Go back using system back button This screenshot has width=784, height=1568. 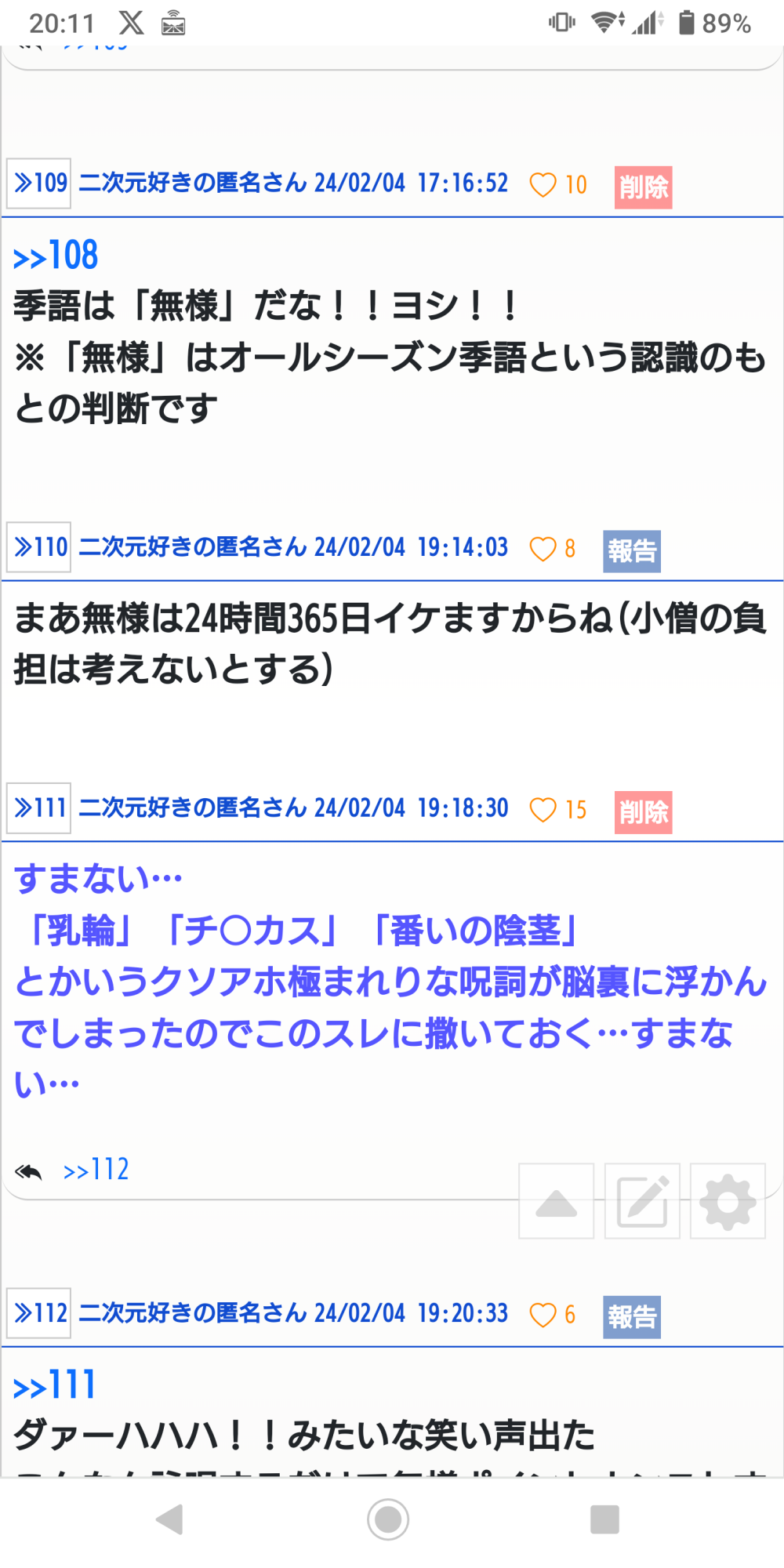(170, 1519)
